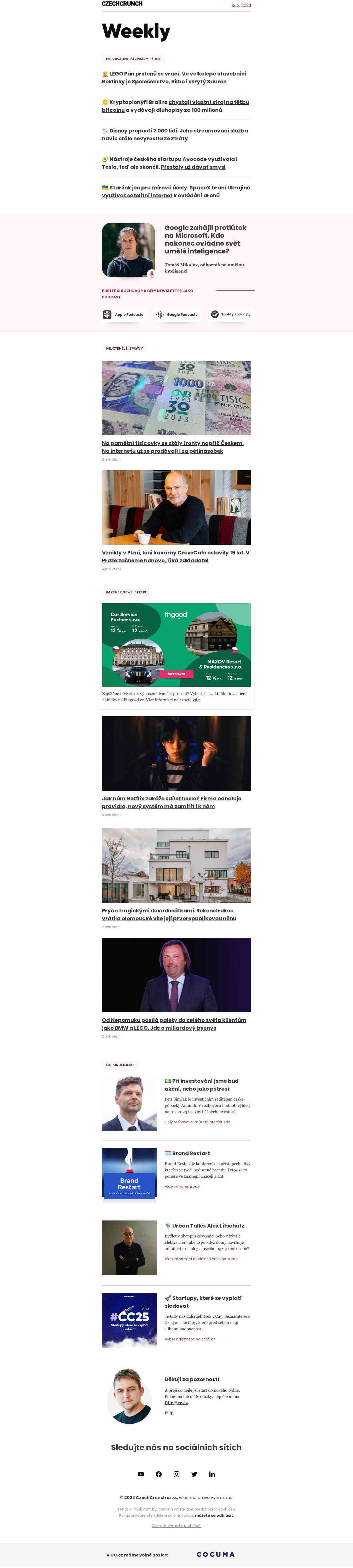
Task: Open the LEGO Pán prstenů stavebnice link
Action: (x=217, y=74)
